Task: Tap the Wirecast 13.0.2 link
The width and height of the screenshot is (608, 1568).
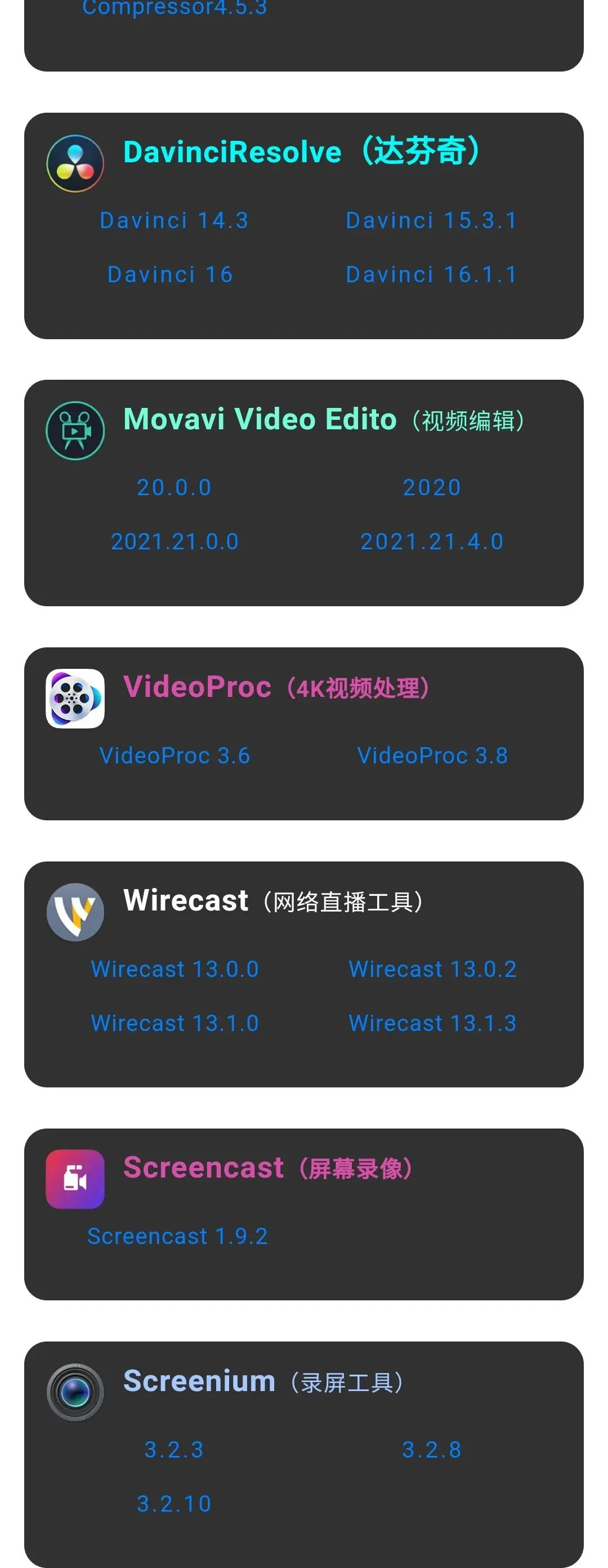Action: [x=432, y=969]
